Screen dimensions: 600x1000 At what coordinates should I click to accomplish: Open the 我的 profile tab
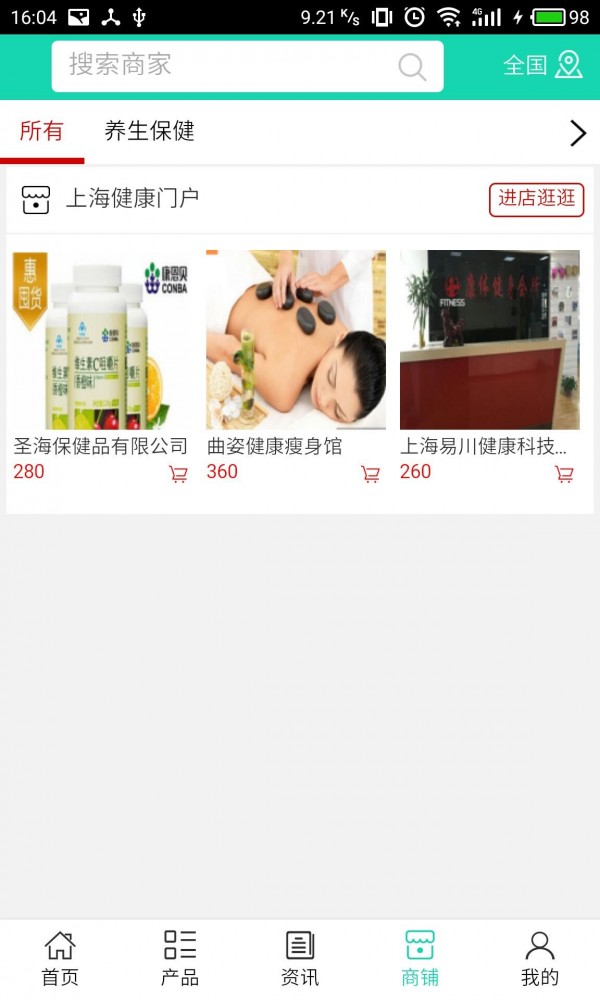click(x=539, y=959)
